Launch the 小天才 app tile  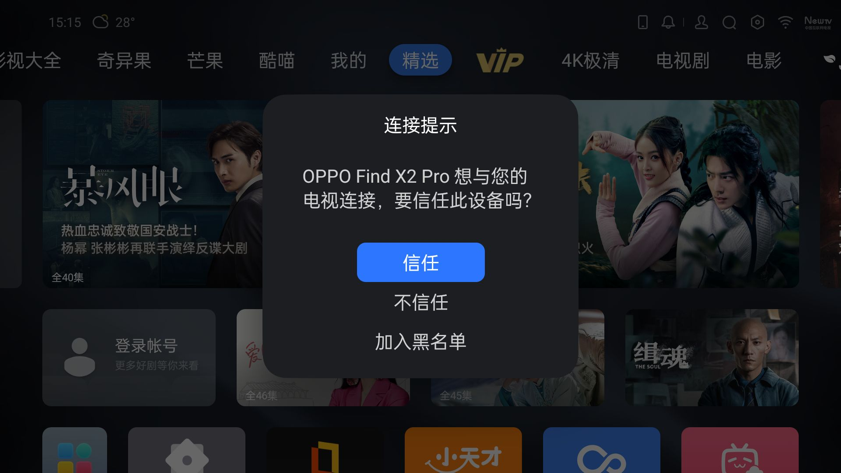[x=463, y=451]
